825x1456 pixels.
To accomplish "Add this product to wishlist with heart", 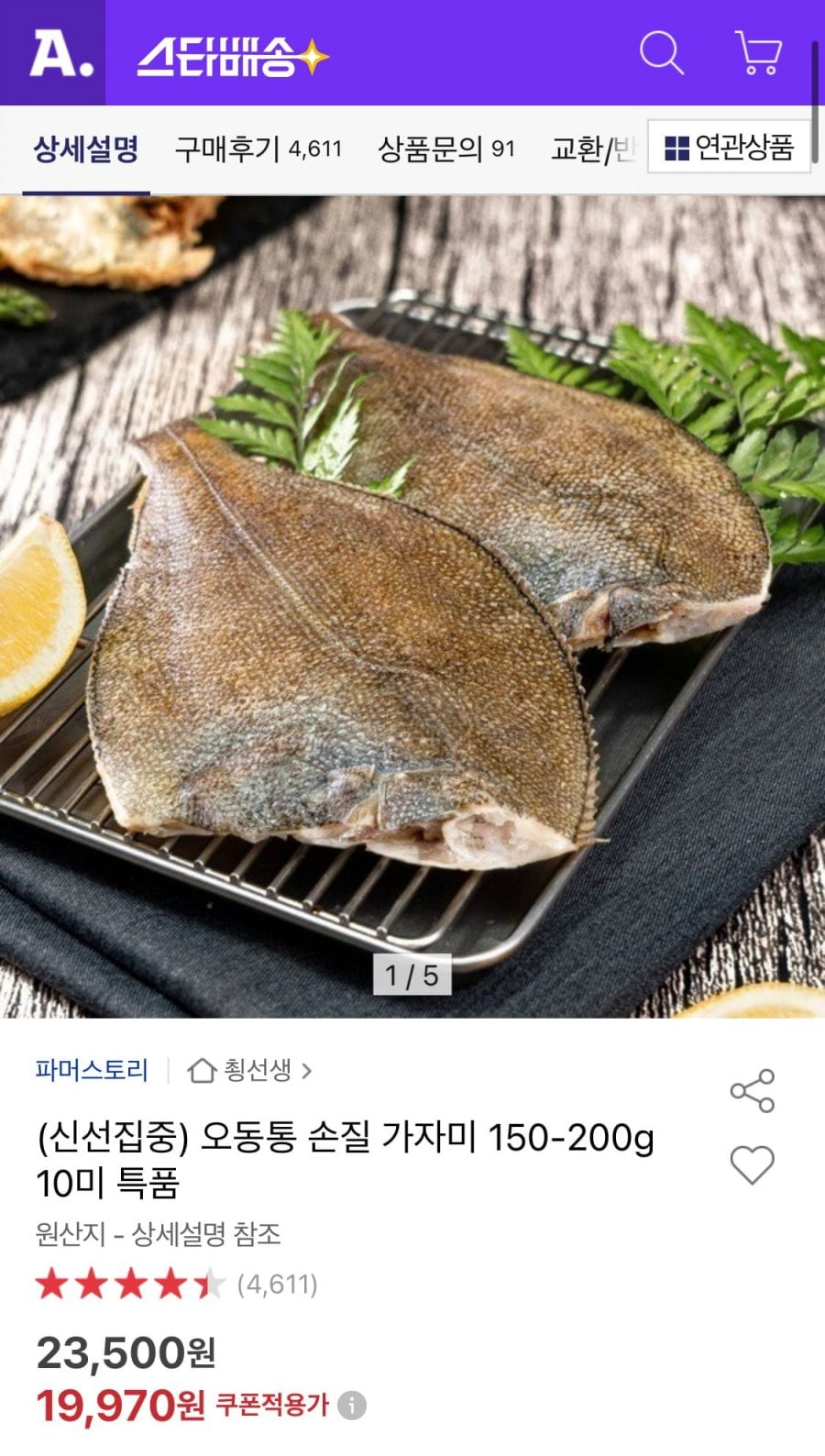I will 753,1165.
